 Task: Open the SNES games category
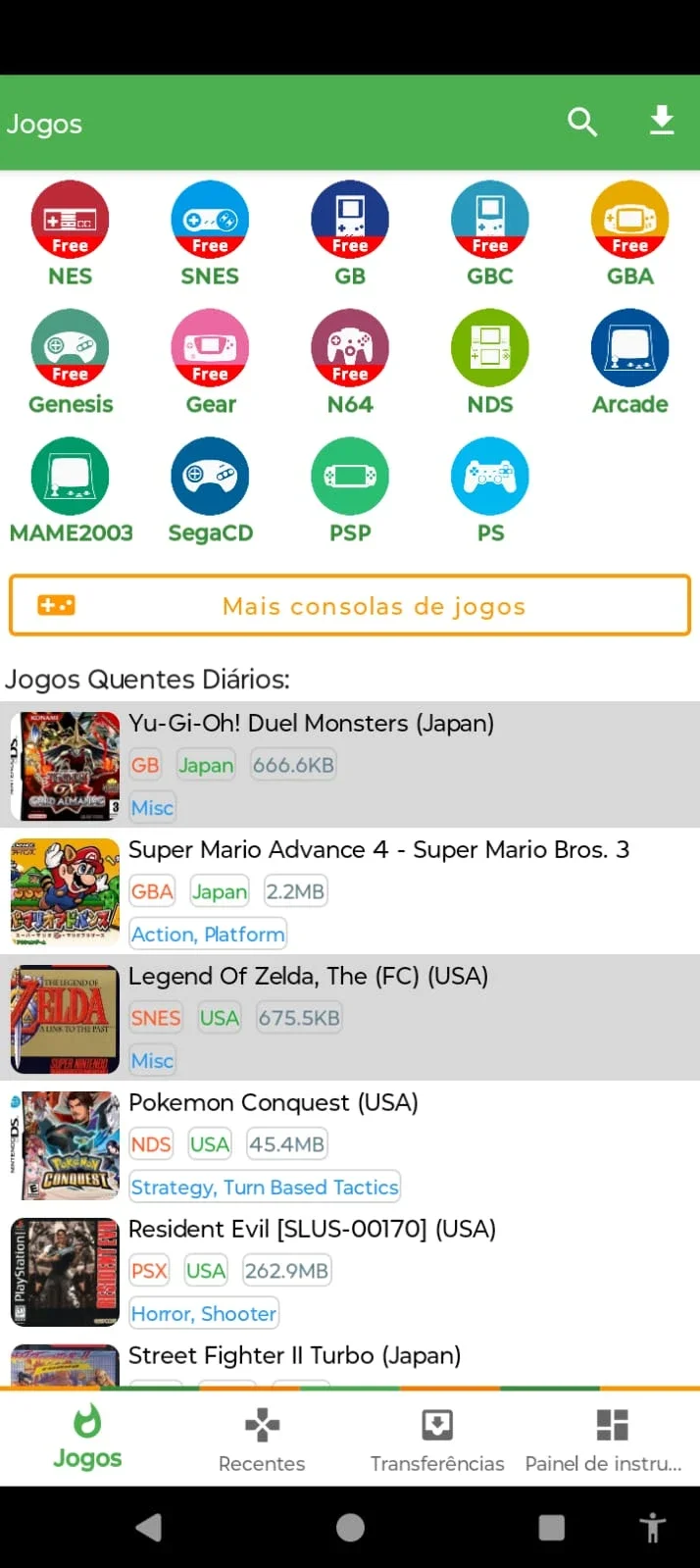(210, 233)
